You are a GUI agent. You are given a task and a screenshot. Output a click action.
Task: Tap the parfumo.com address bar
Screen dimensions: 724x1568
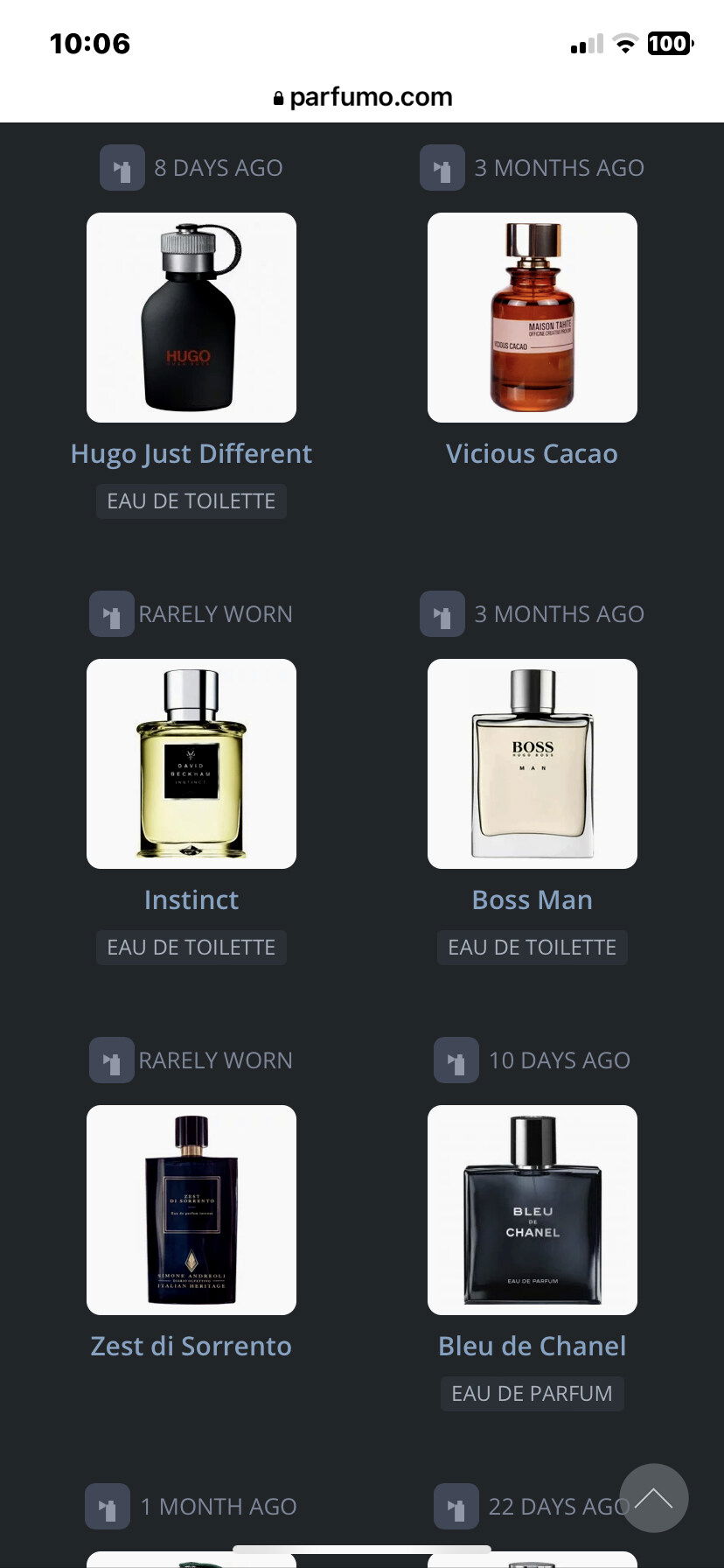(362, 97)
